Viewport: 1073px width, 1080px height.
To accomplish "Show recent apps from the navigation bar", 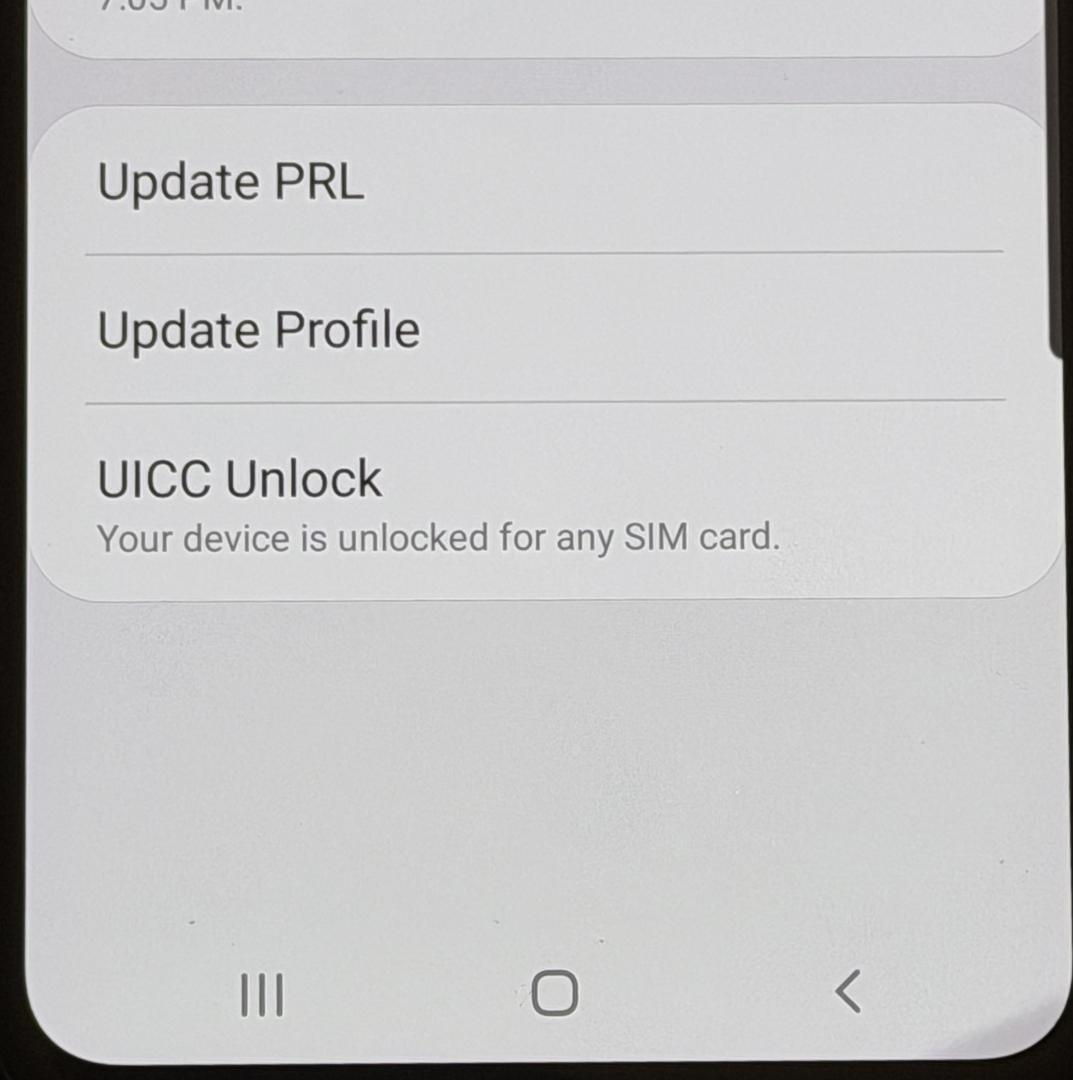I will point(262,994).
